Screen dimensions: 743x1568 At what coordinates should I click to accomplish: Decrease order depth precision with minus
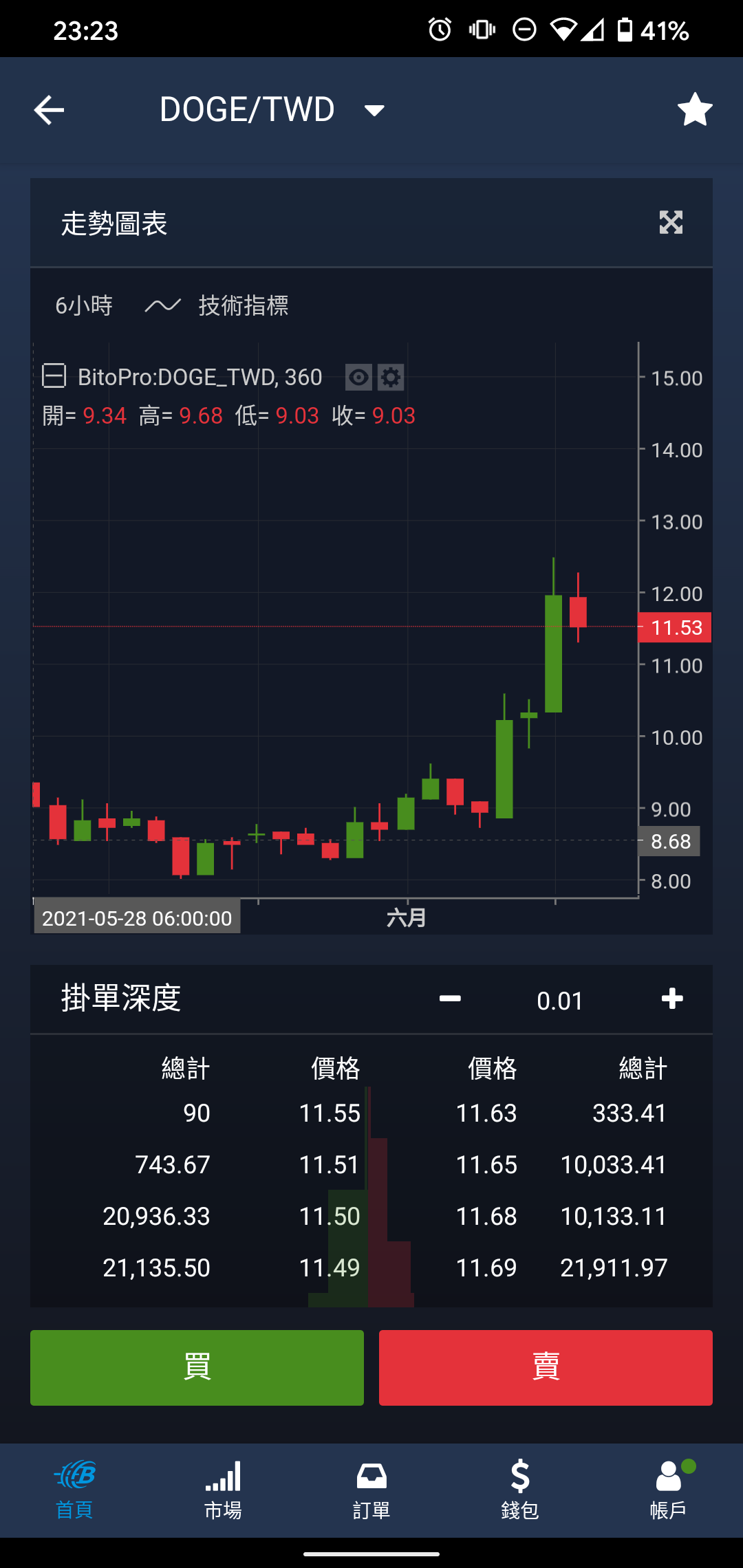pos(450,999)
